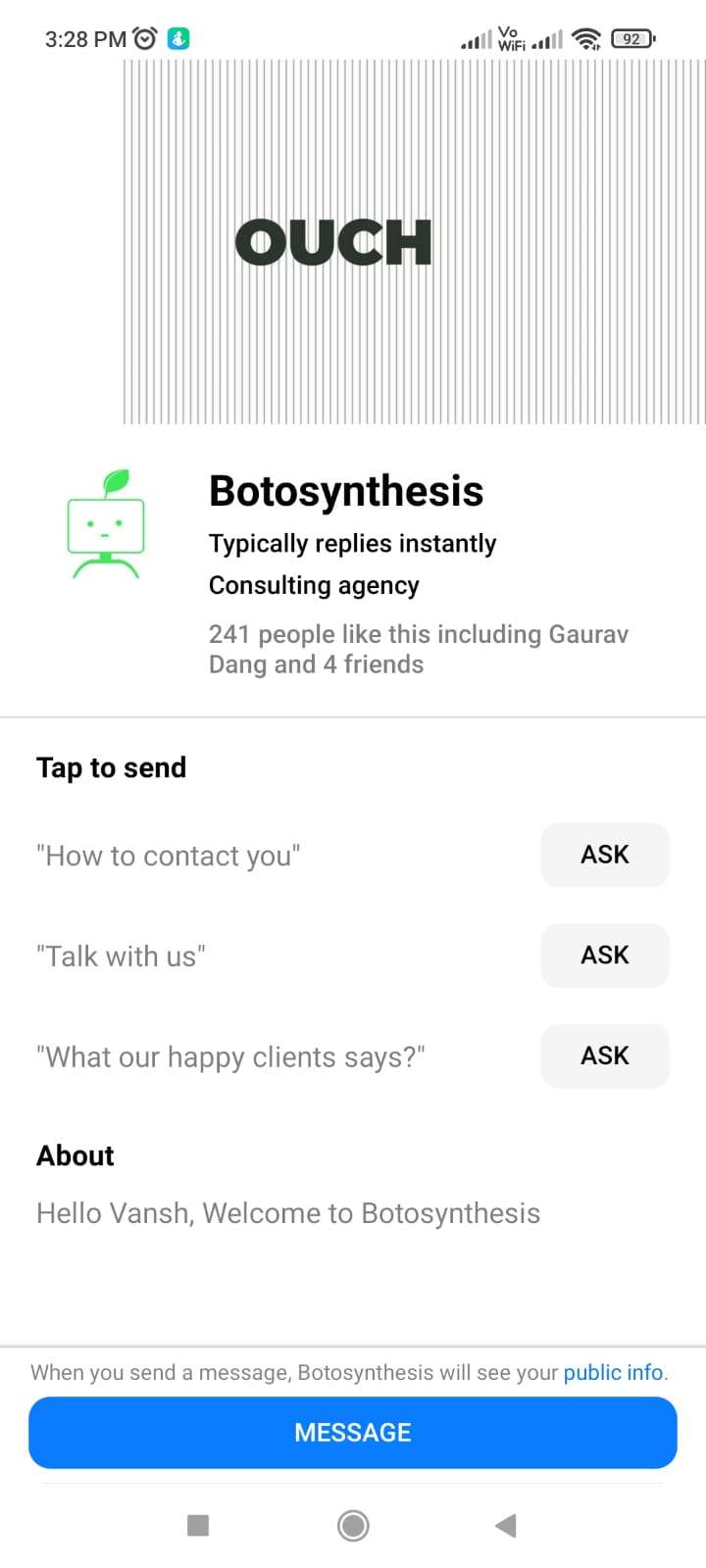
Task: Tap the Wi-Fi signal icon
Action: [x=584, y=38]
